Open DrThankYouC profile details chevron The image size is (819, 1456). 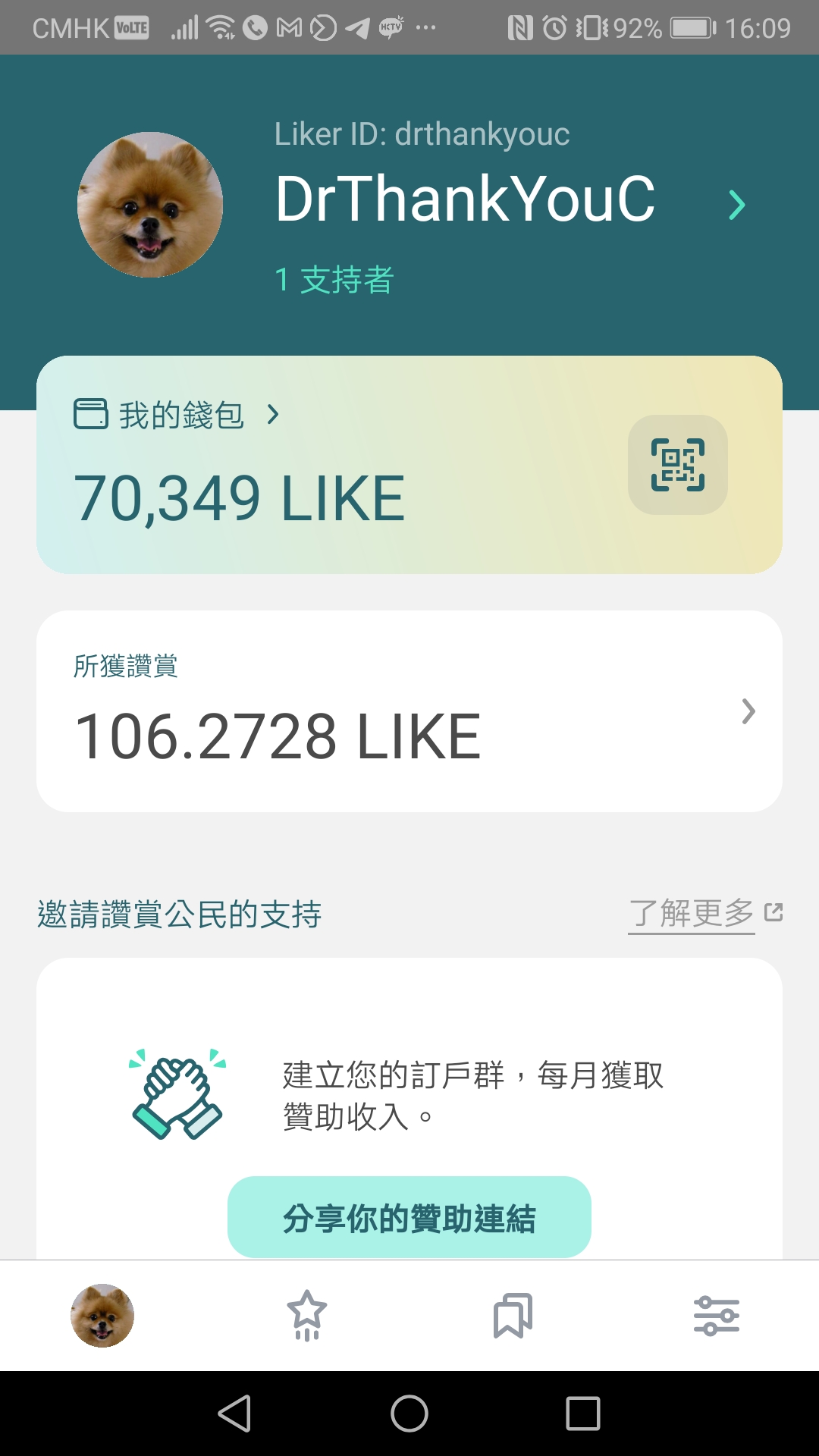tap(736, 205)
